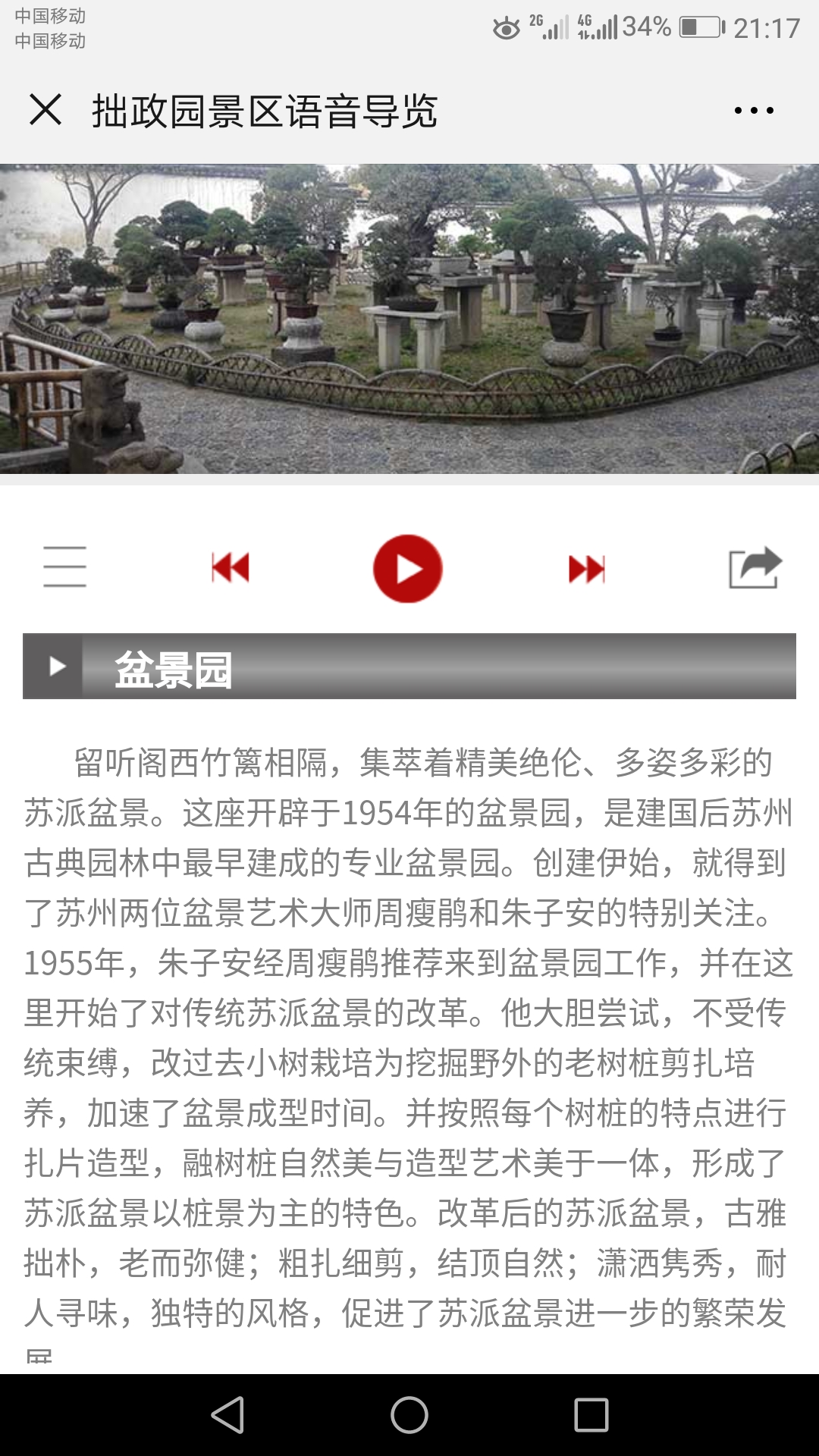The height and width of the screenshot is (1456, 819).
Task: Share this audio guide
Action: [755, 567]
